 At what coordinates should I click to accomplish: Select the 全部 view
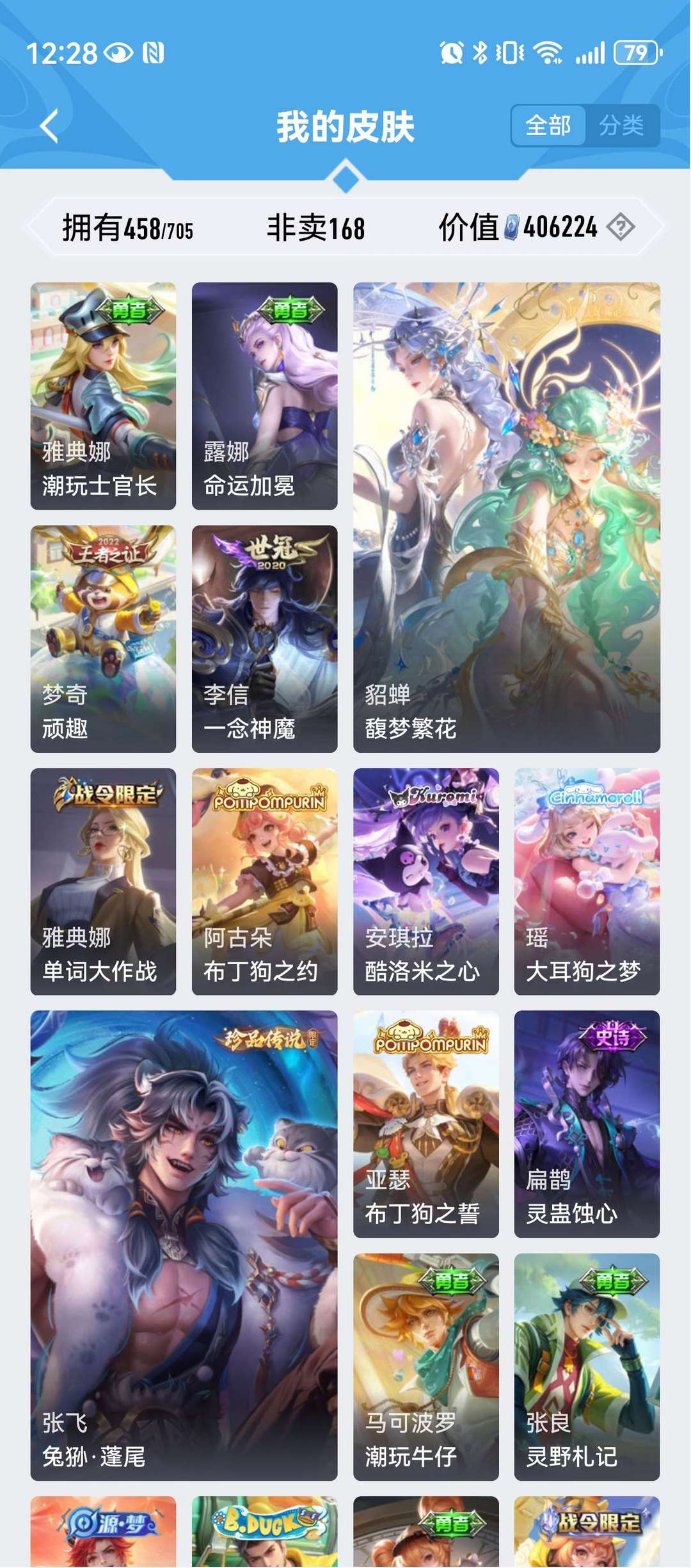pos(548,125)
